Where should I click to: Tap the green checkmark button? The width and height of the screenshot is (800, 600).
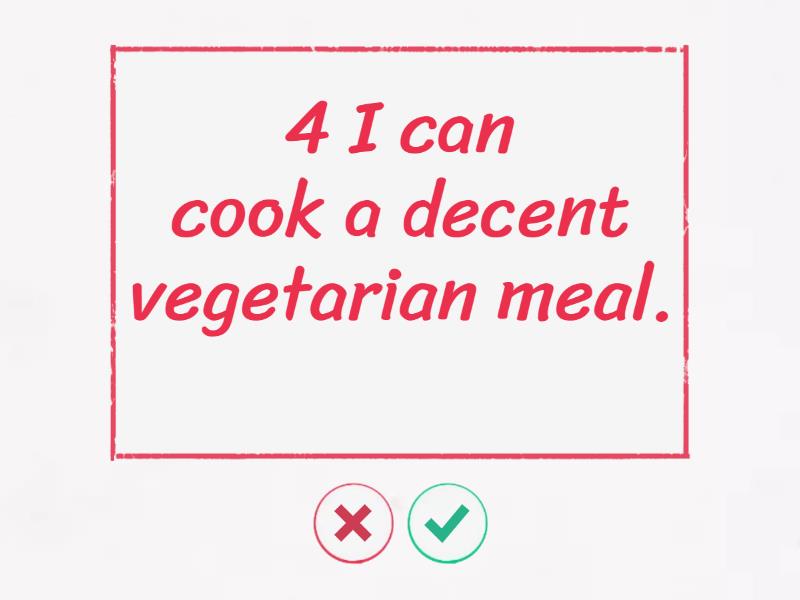pos(447,522)
